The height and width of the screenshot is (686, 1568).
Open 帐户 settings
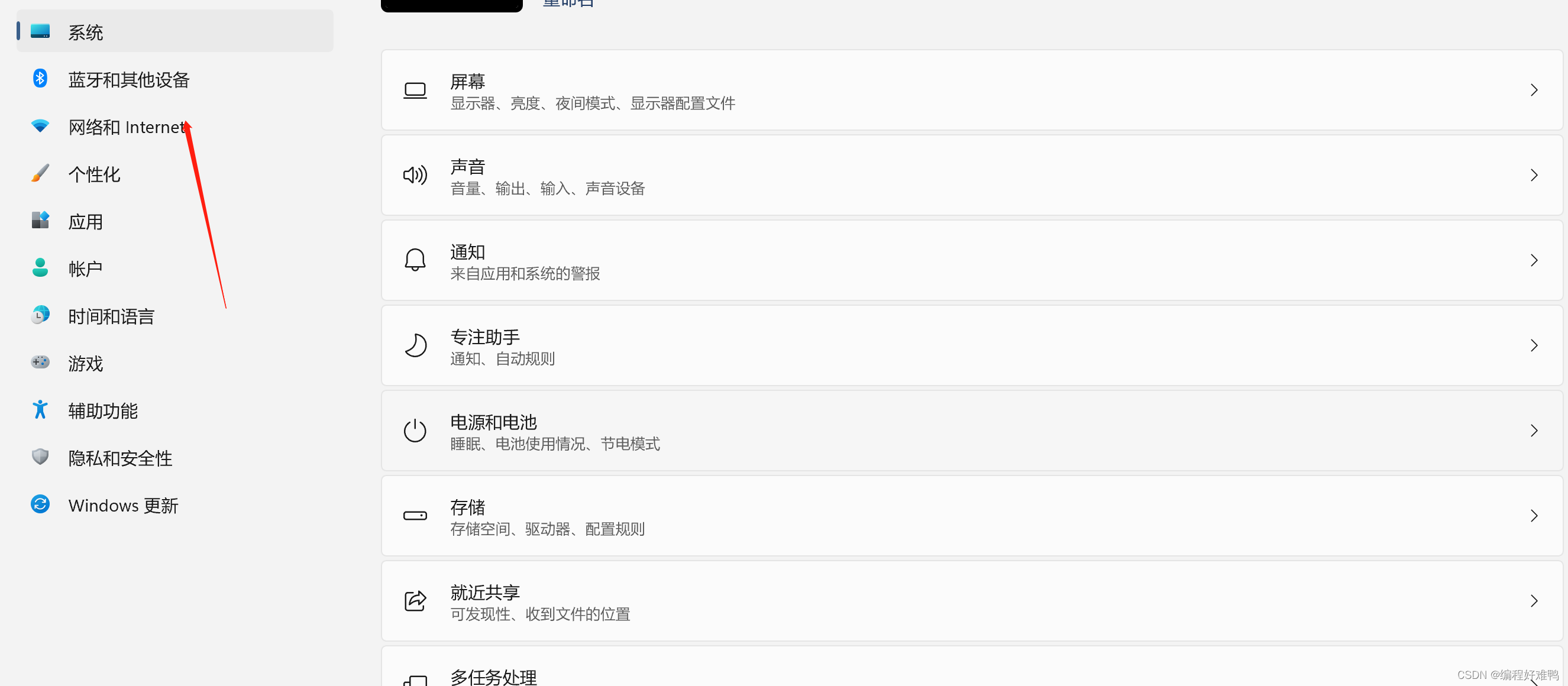point(85,269)
